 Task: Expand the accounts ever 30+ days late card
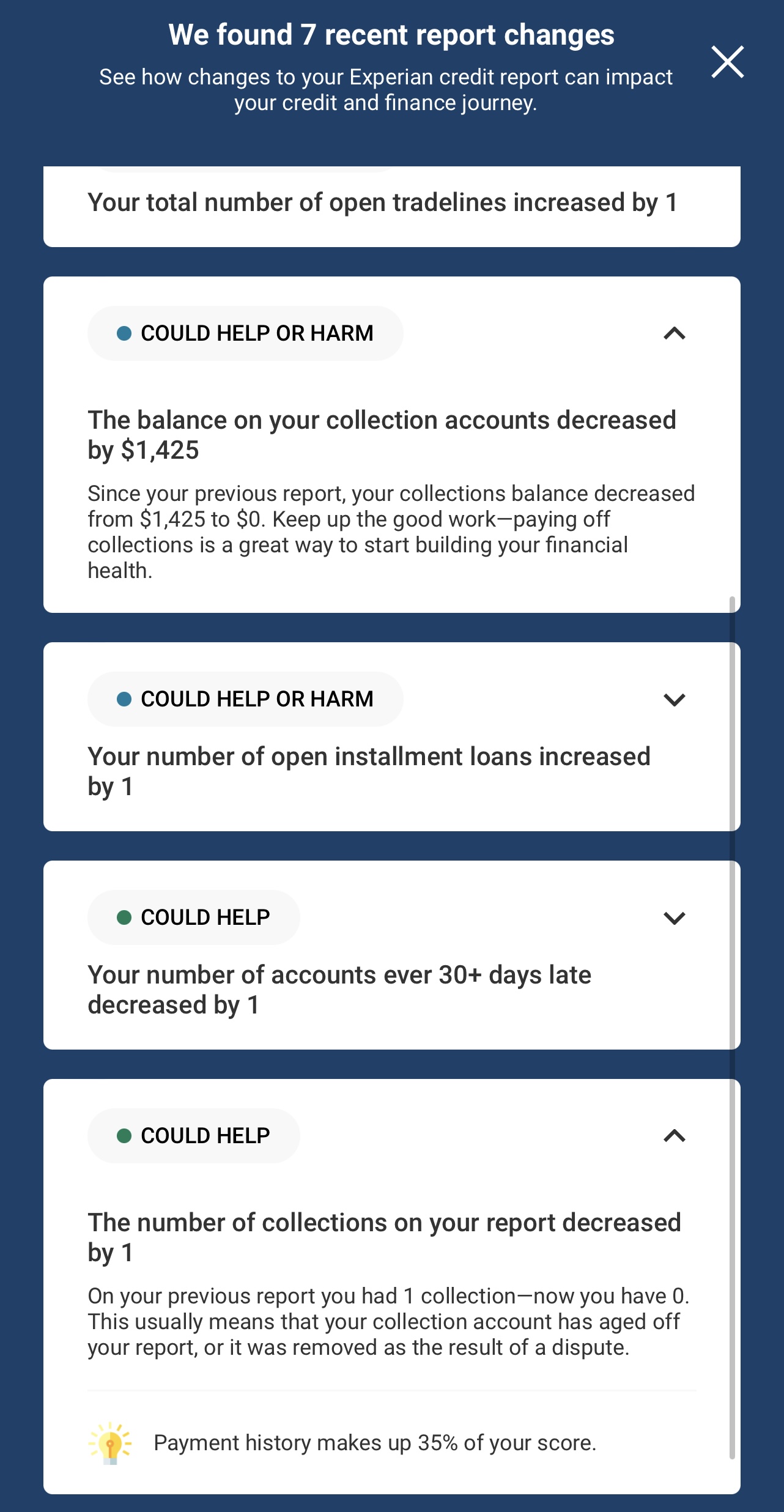(674, 917)
